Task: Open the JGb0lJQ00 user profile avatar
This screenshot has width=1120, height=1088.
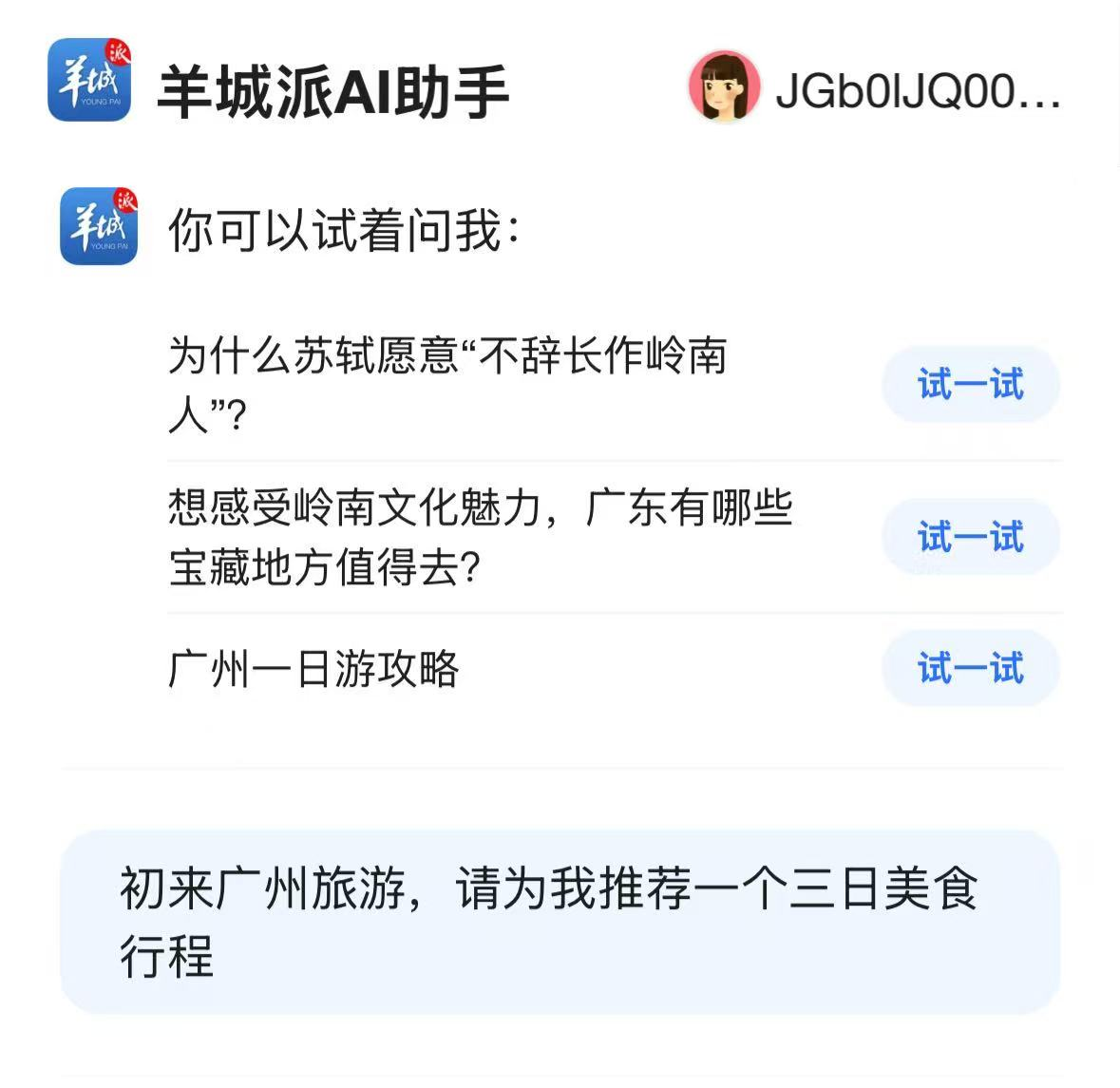Action: coord(724,88)
